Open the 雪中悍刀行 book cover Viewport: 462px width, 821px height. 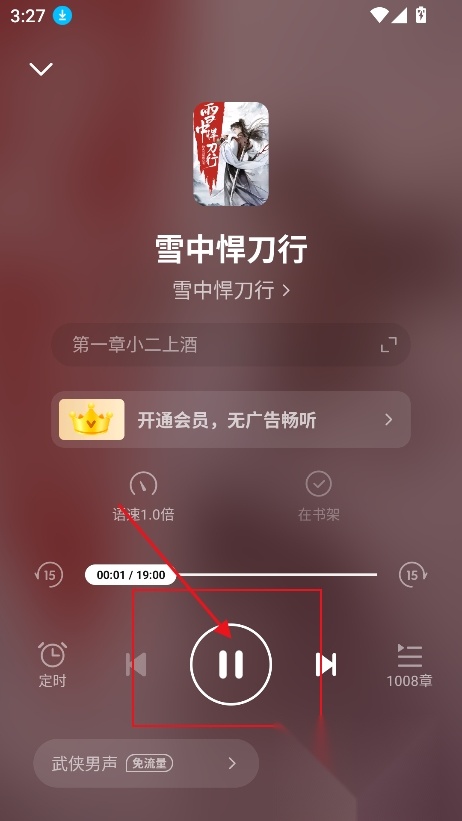231,153
